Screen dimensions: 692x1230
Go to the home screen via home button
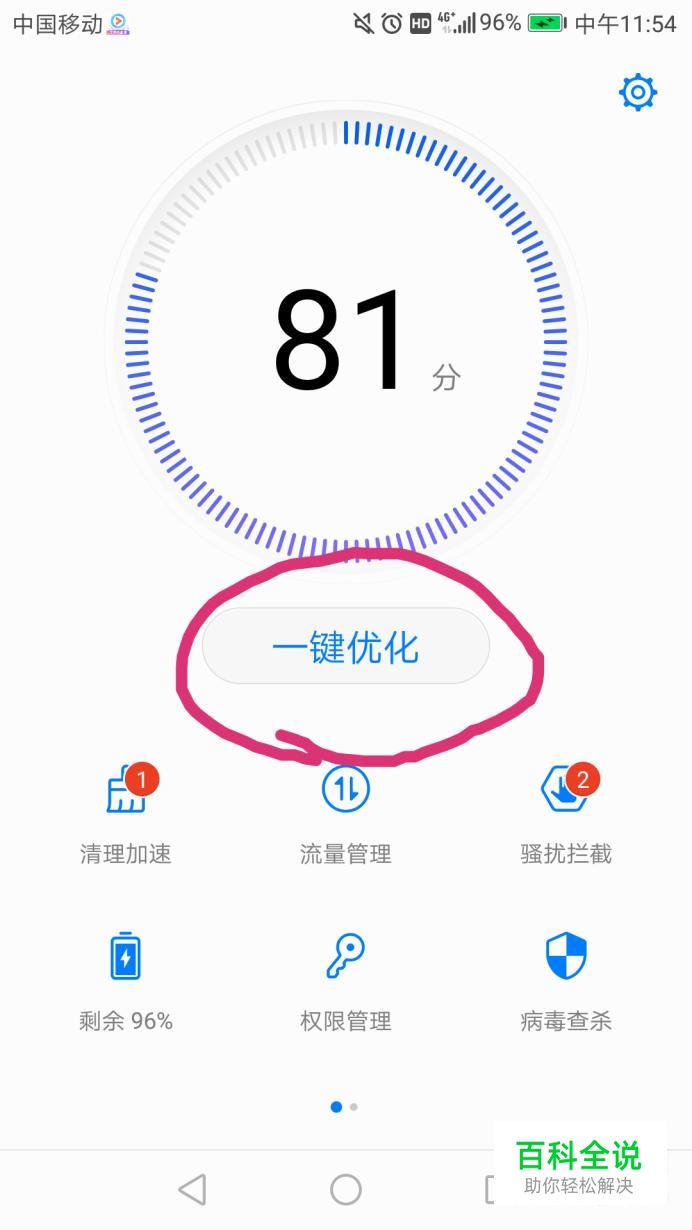click(x=346, y=1189)
